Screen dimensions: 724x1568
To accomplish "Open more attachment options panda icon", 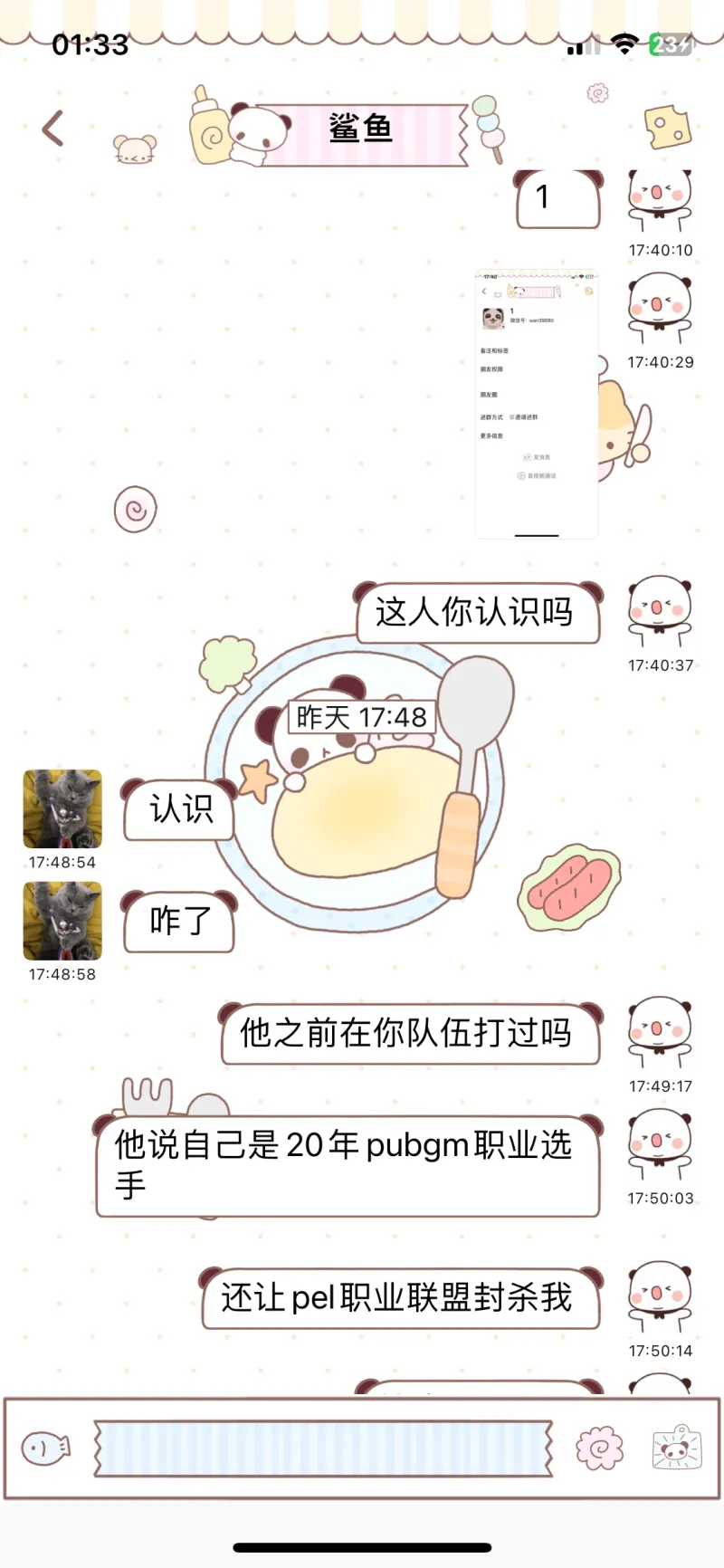I will (x=675, y=1448).
